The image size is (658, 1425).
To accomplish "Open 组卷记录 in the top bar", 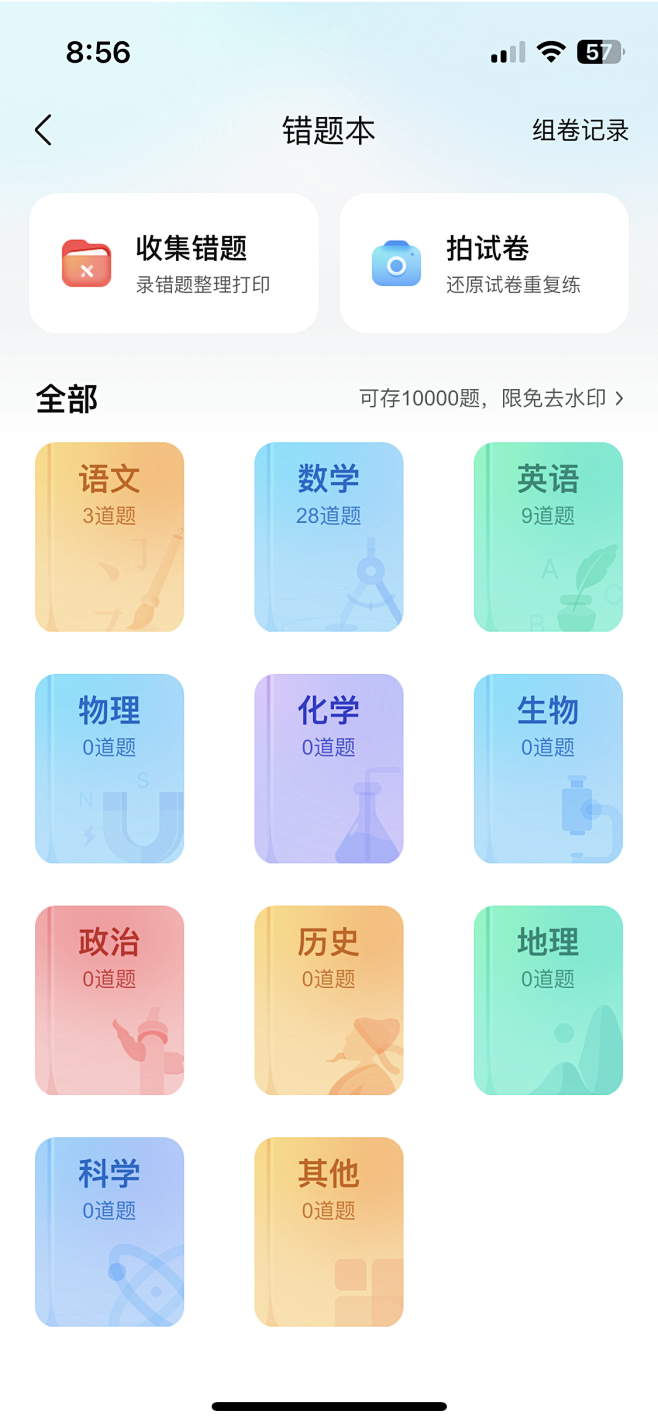I will pyautogui.click(x=580, y=130).
